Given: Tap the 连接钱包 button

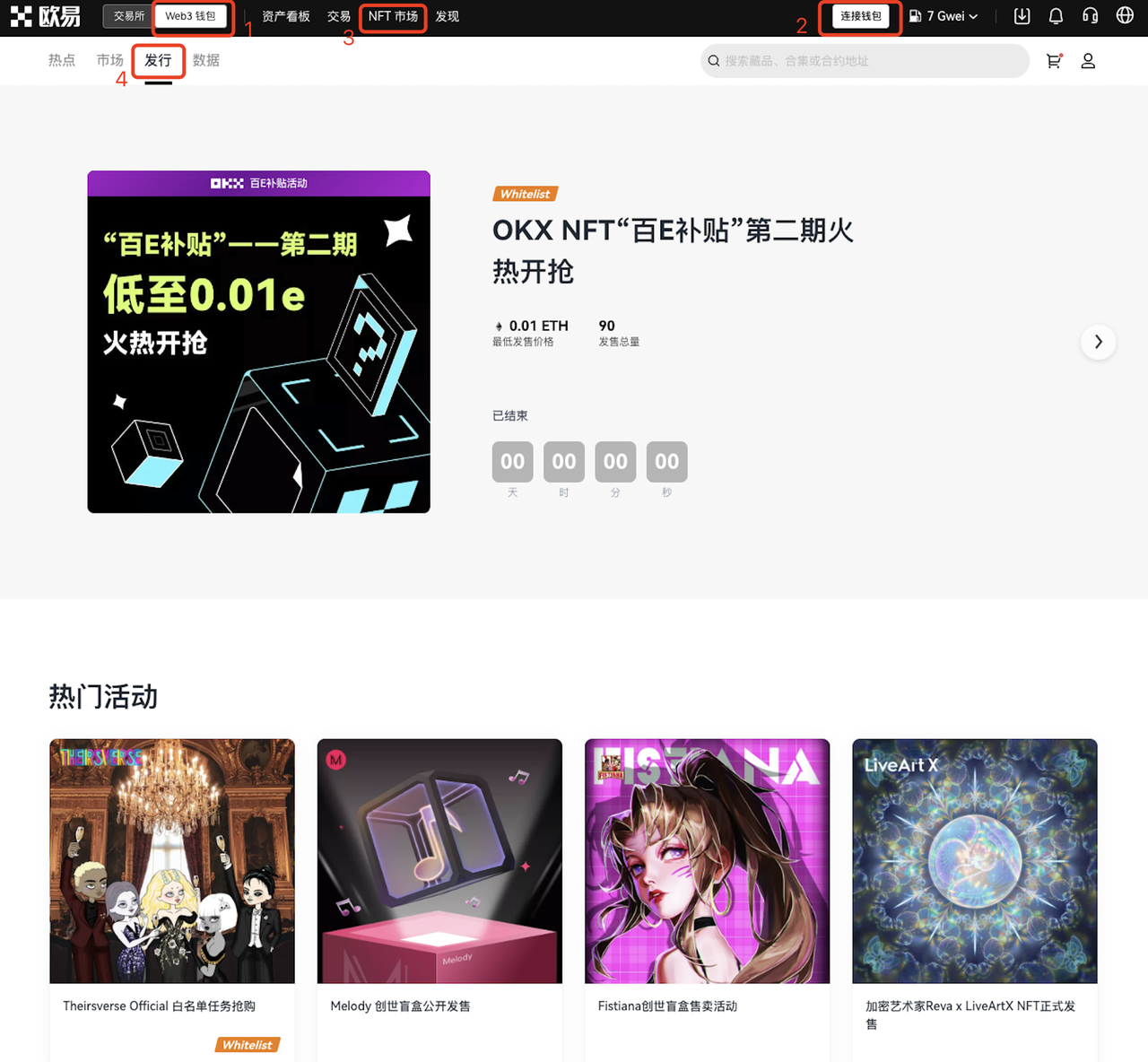Looking at the screenshot, I should tap(860, 16).
